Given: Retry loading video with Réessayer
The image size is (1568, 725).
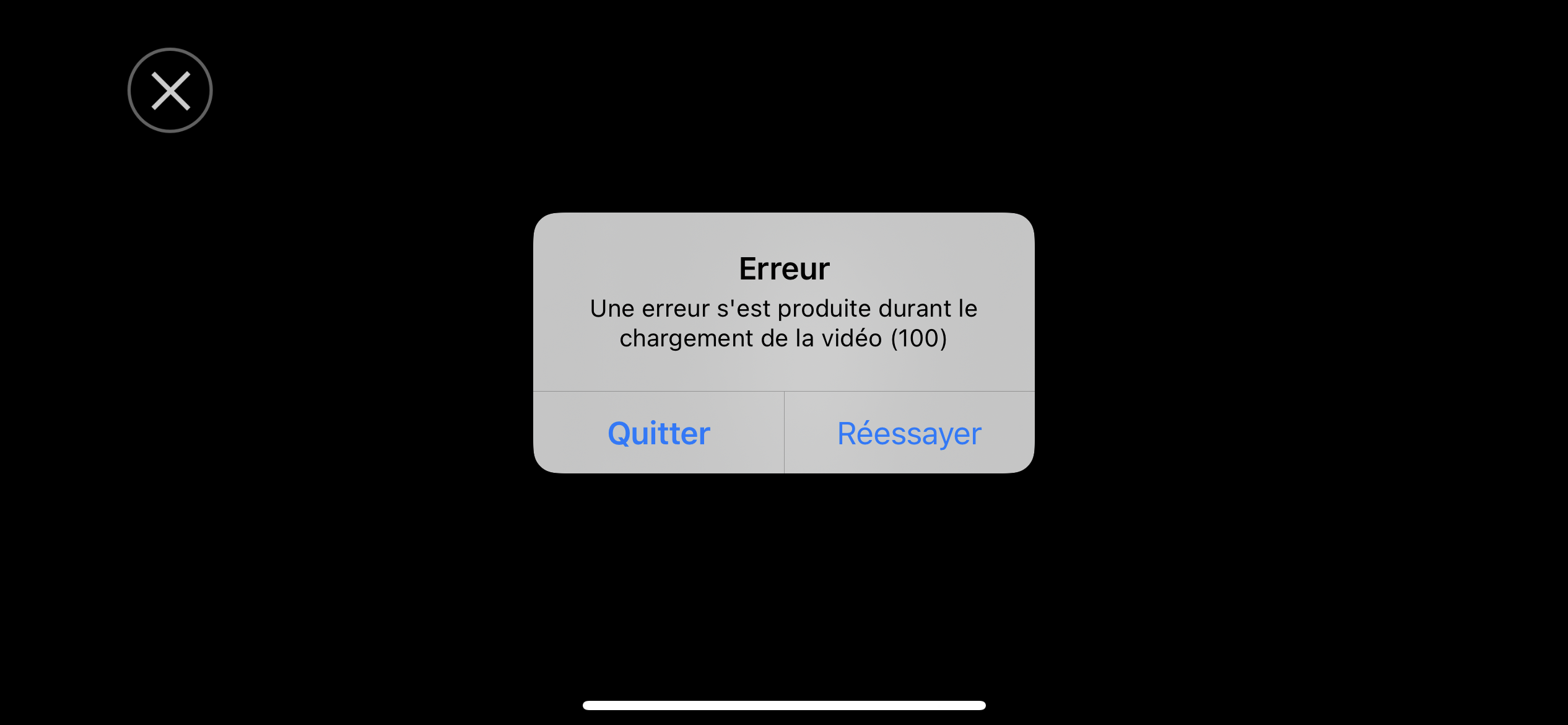Looking at the screenshot, I should (909, 433).
